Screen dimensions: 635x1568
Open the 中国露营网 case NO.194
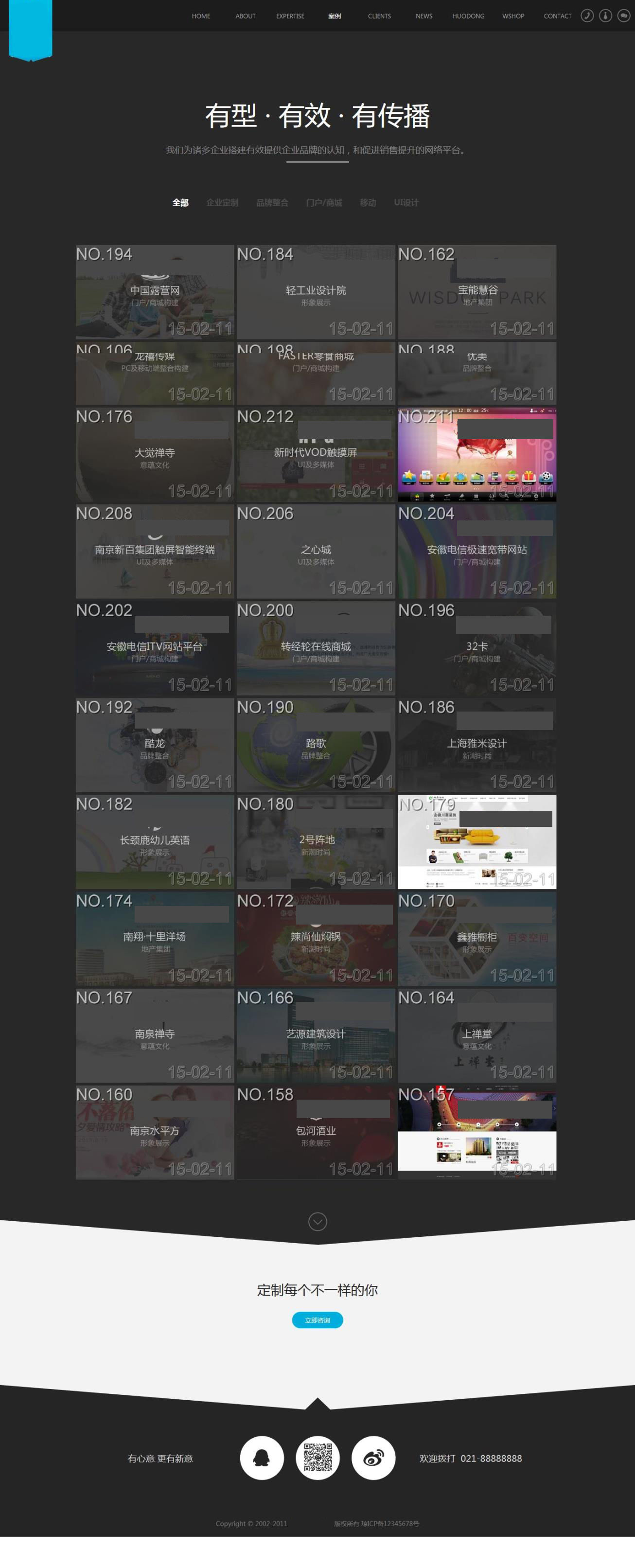click(155, 291)
